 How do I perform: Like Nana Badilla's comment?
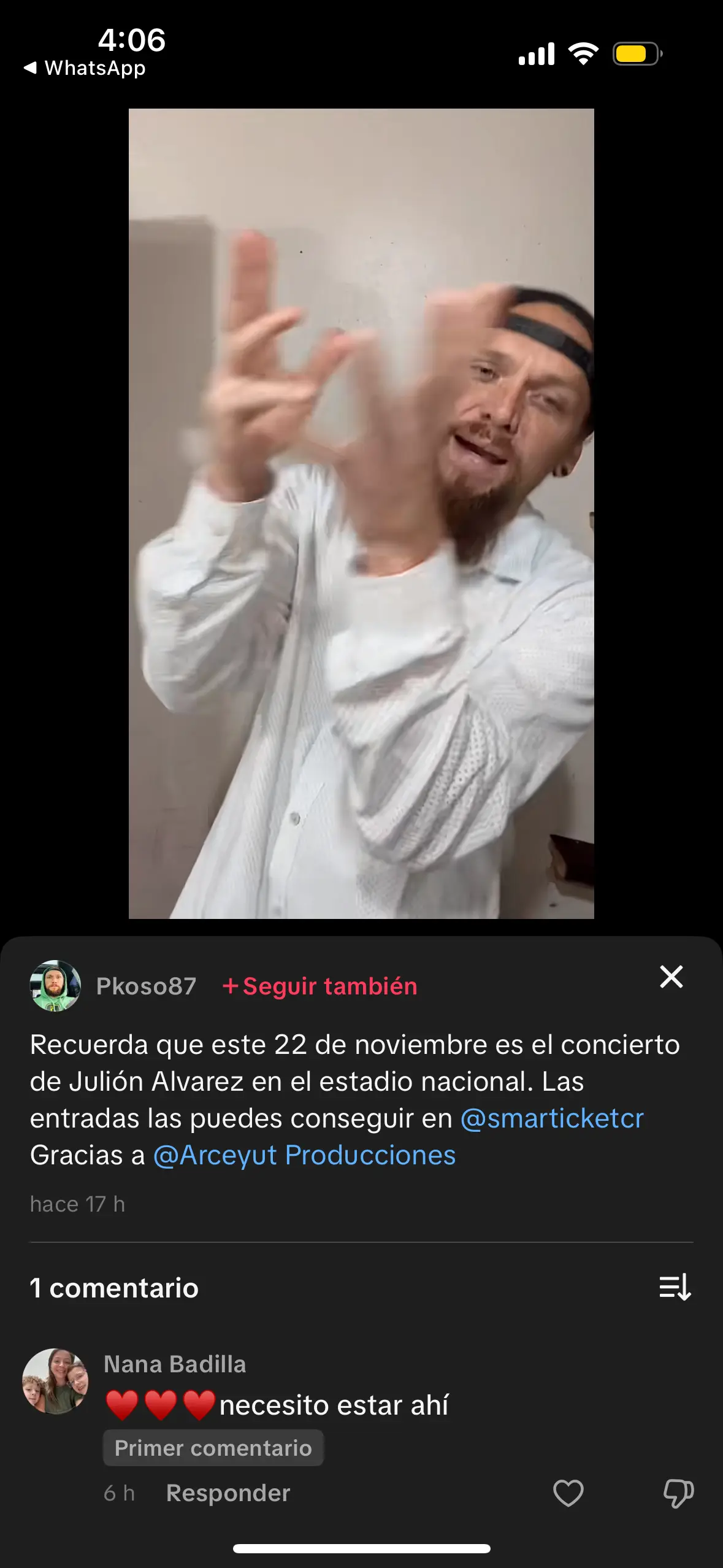pyautogui.click(x=568, y=1493)
